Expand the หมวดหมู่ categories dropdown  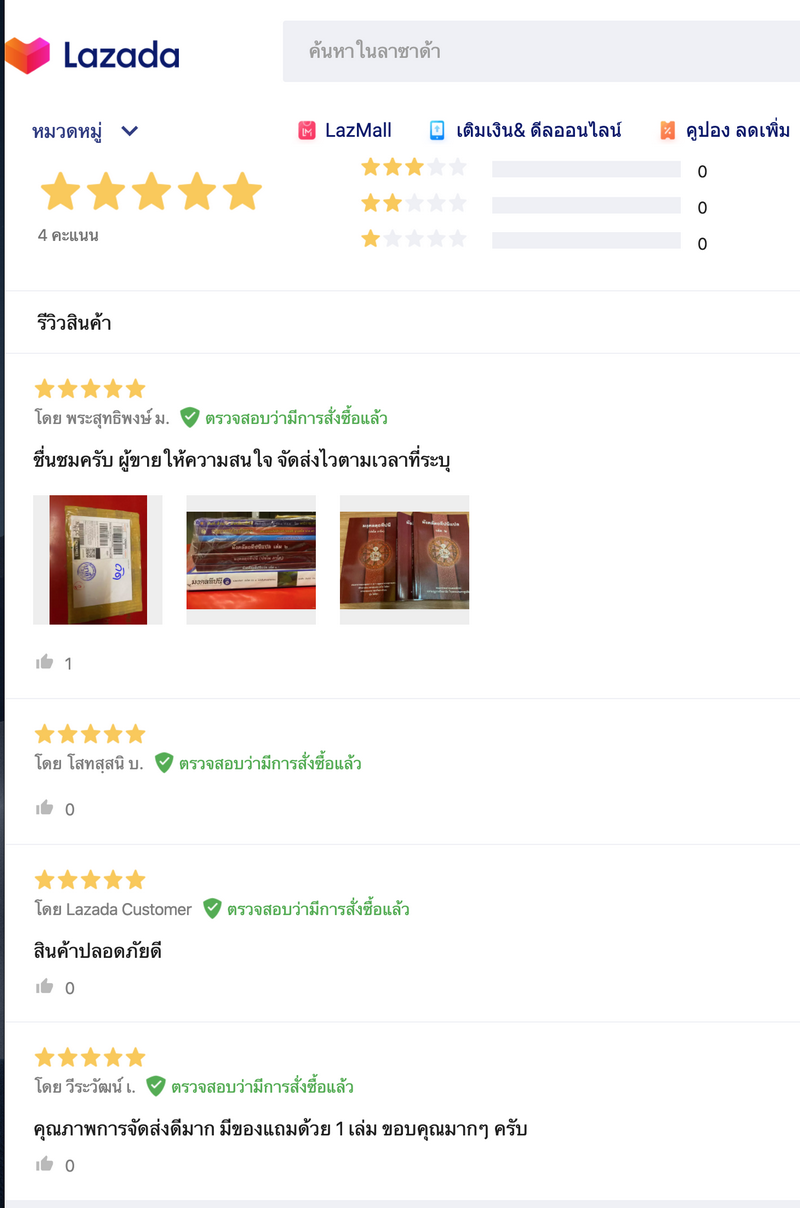coord(85,131)
